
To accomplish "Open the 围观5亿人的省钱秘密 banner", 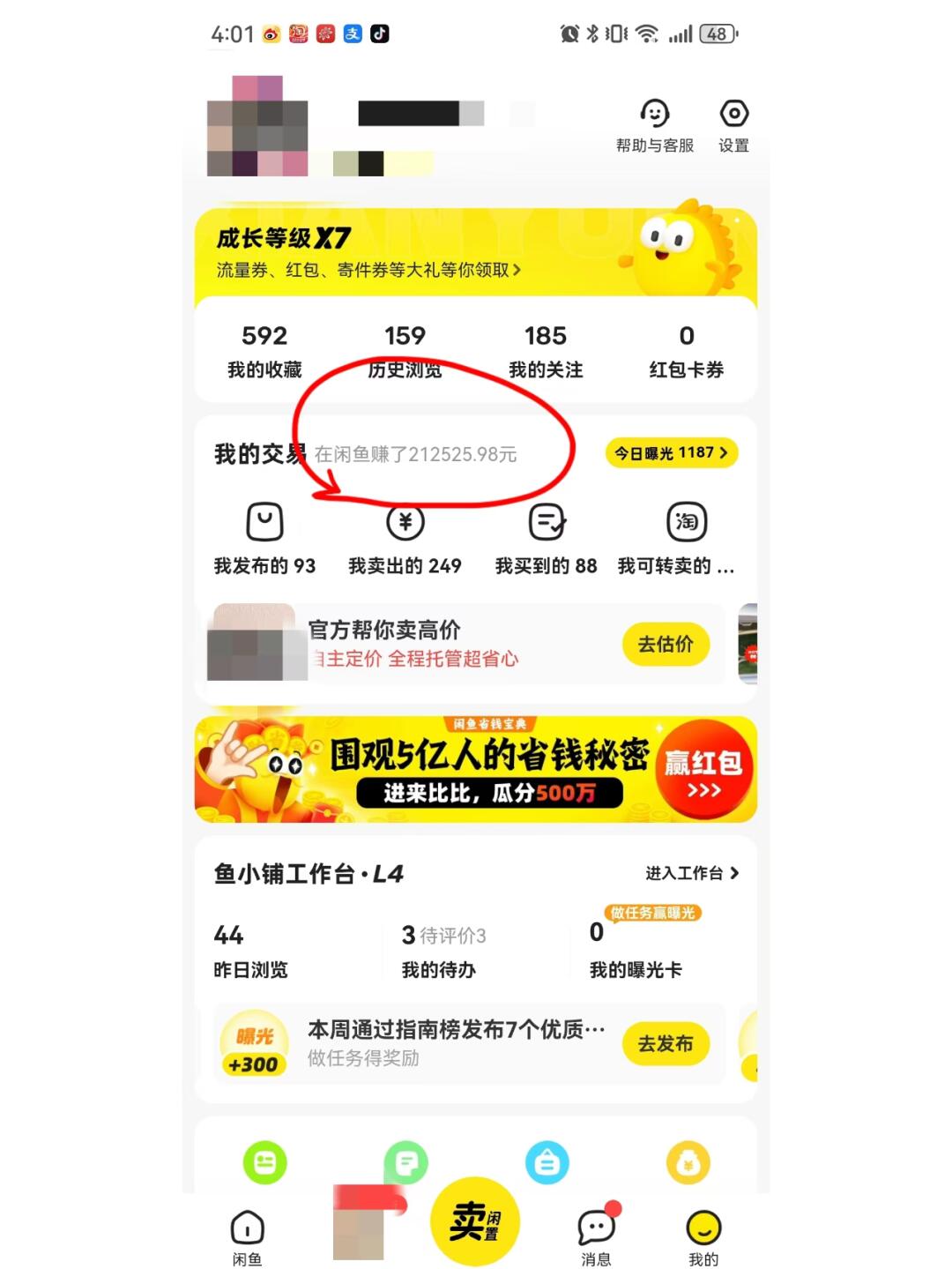I will click(475, 769).
